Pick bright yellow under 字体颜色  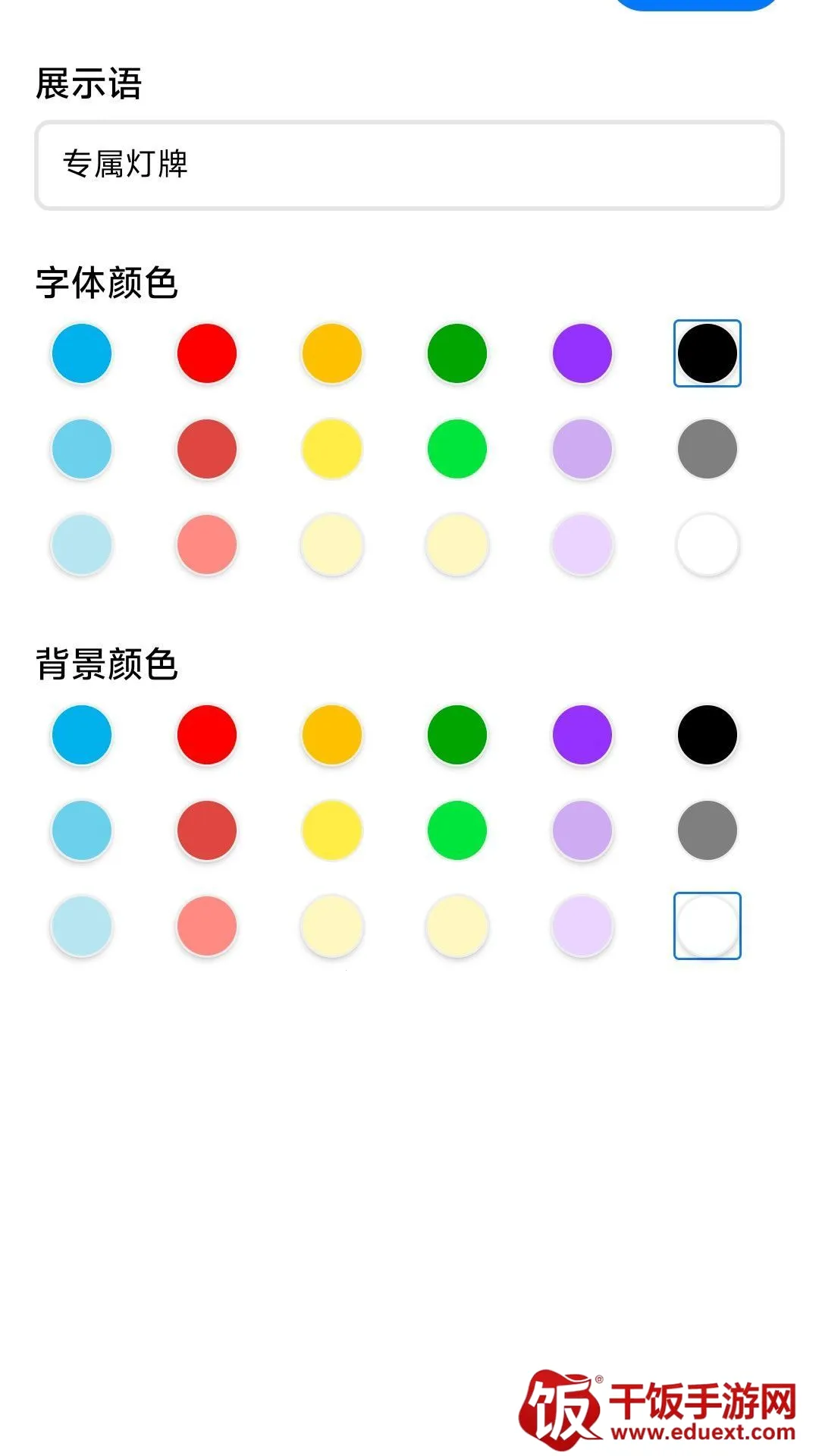pyautogui.click(x=331, y=449)
